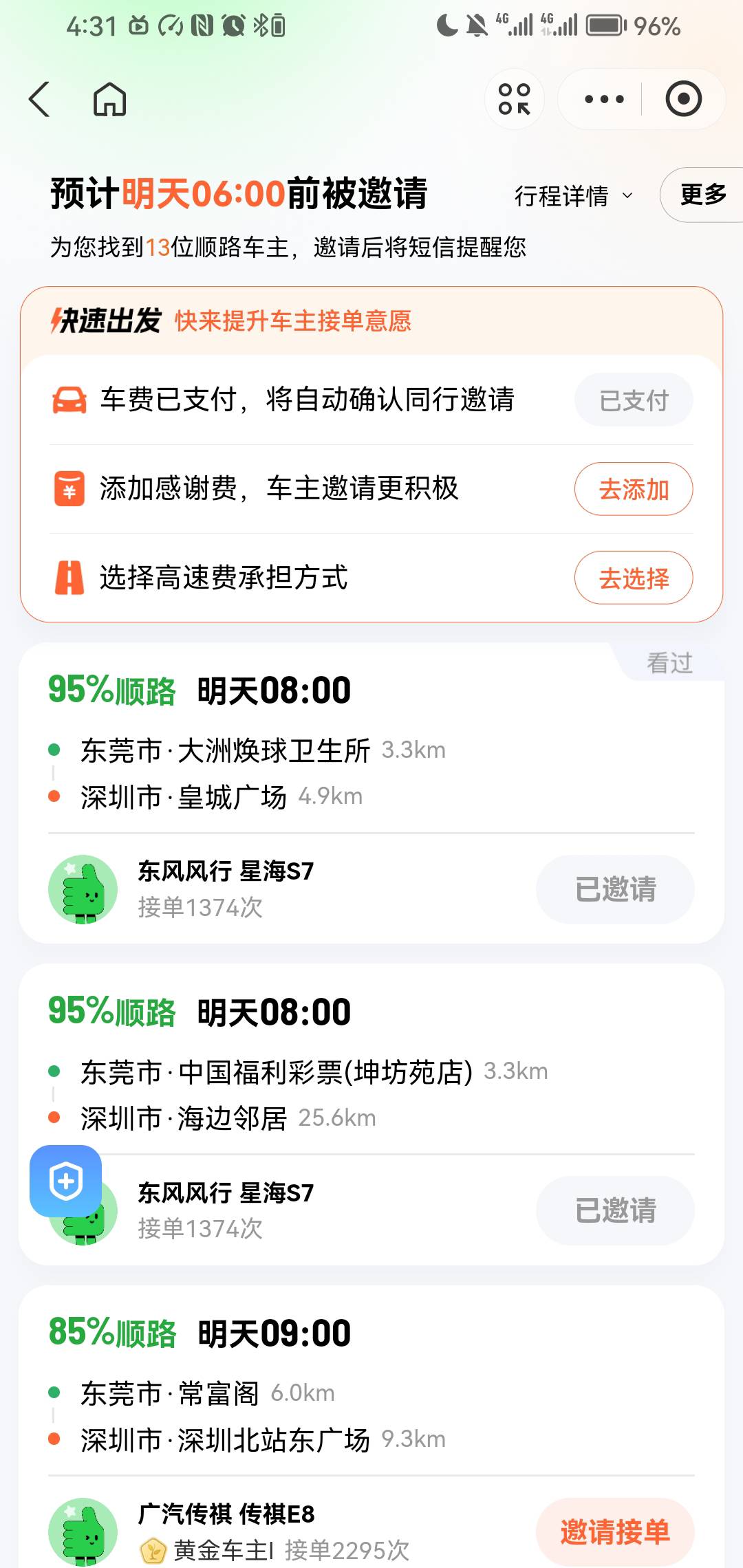Viewport: 743px width, 1568px height.
Task: Open the four-dot shortcut panel icon
Action: point(515,100)
